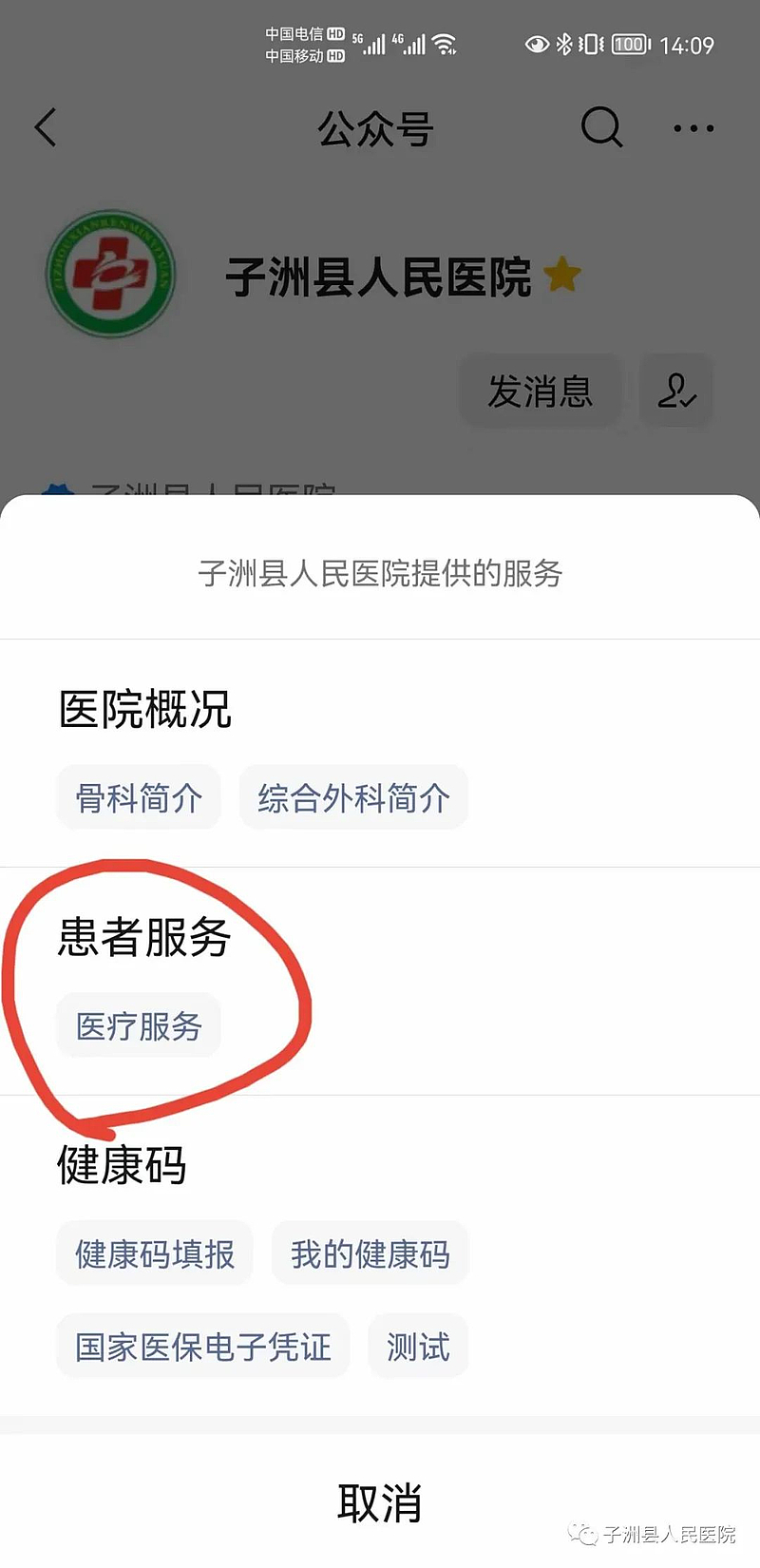
Task: Open 健康码填报
Action: (155, 1254)
